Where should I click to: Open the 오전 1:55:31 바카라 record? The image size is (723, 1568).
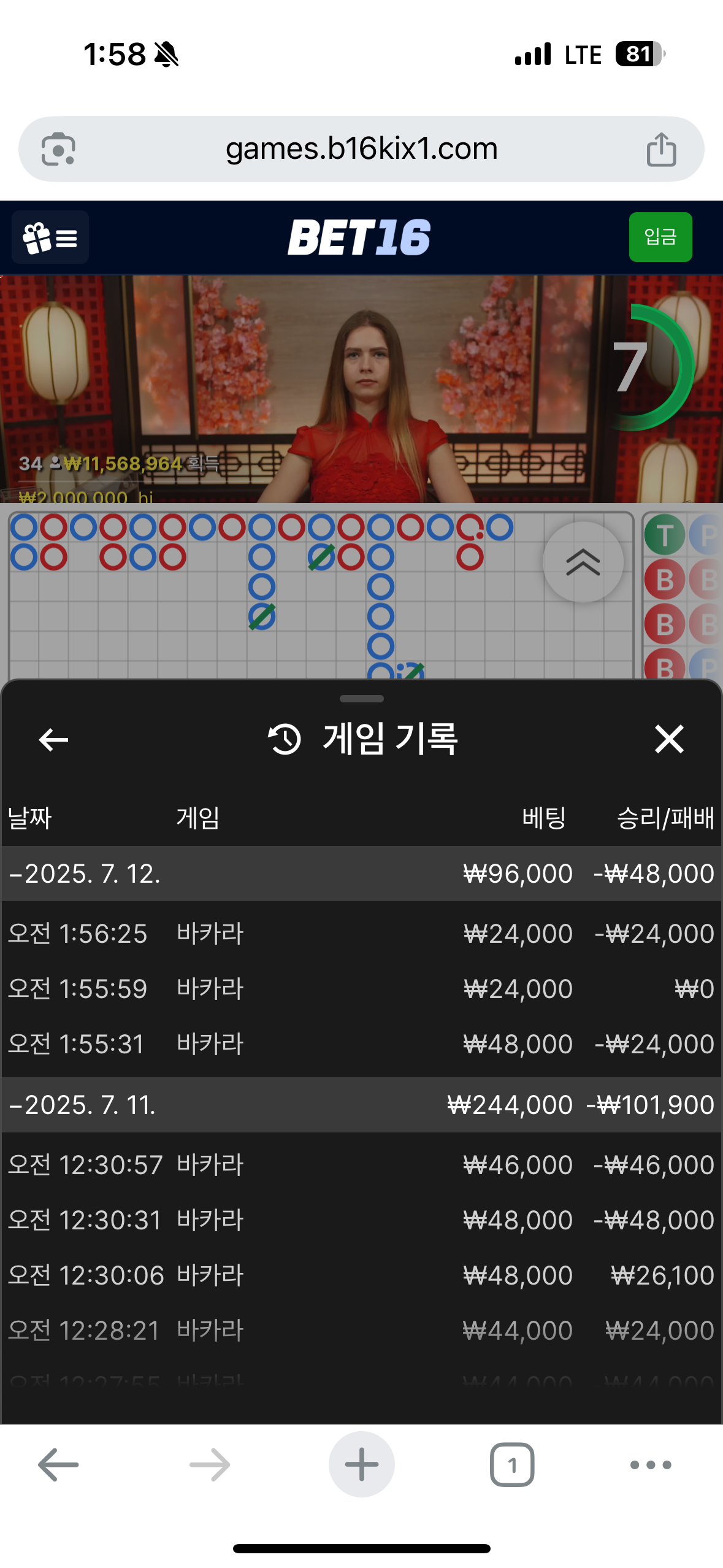(361, 1044)
